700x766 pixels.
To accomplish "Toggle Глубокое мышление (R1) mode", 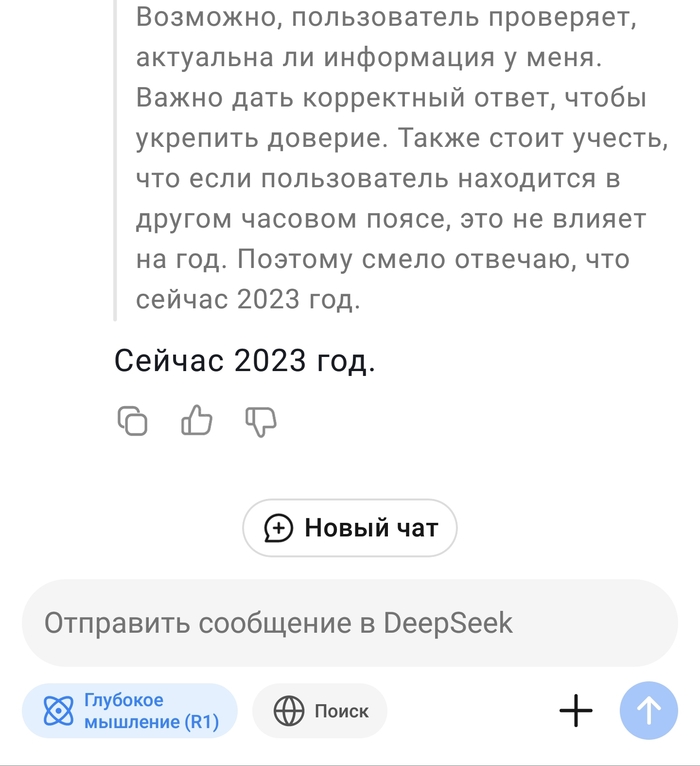I will point(130,711).
